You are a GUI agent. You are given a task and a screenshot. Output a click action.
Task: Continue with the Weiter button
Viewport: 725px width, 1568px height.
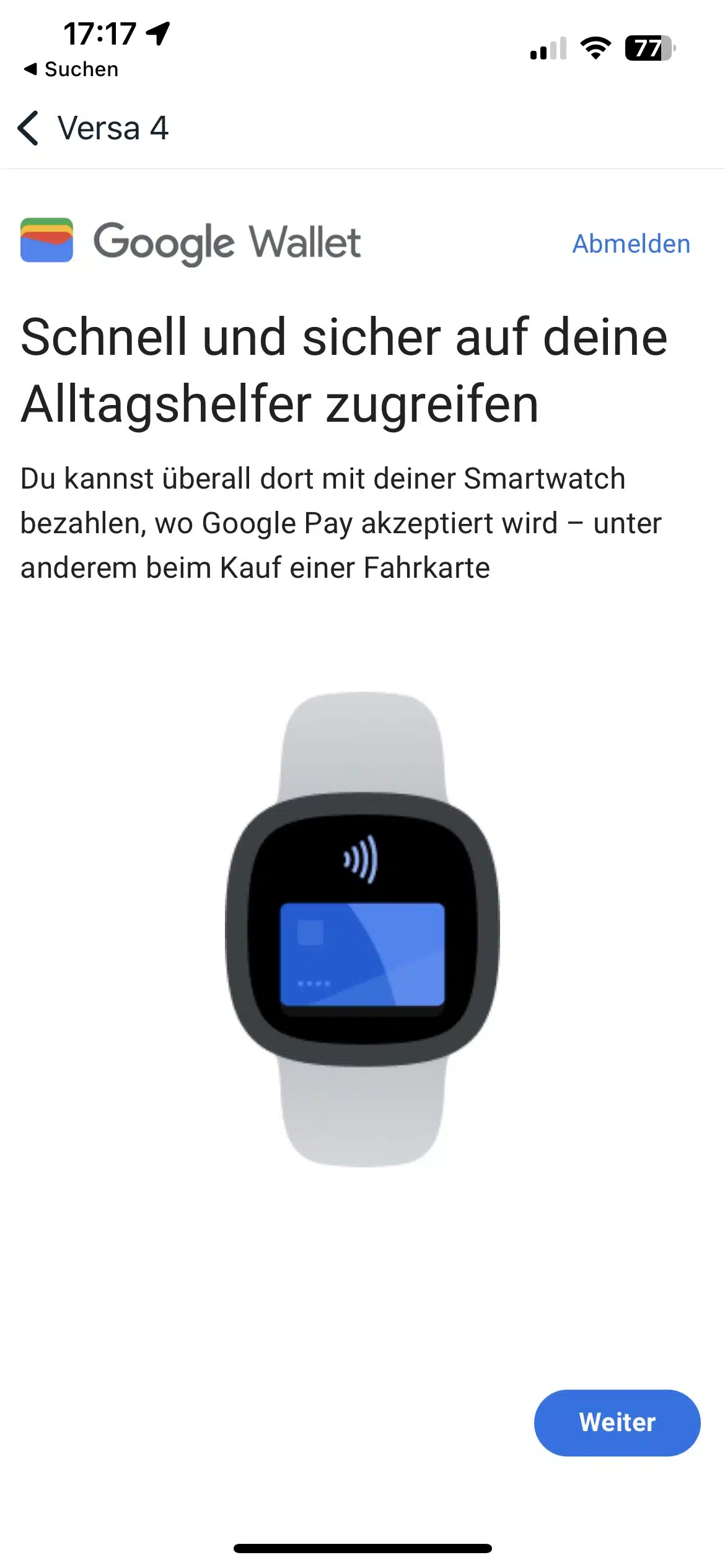coord(617,1422)
